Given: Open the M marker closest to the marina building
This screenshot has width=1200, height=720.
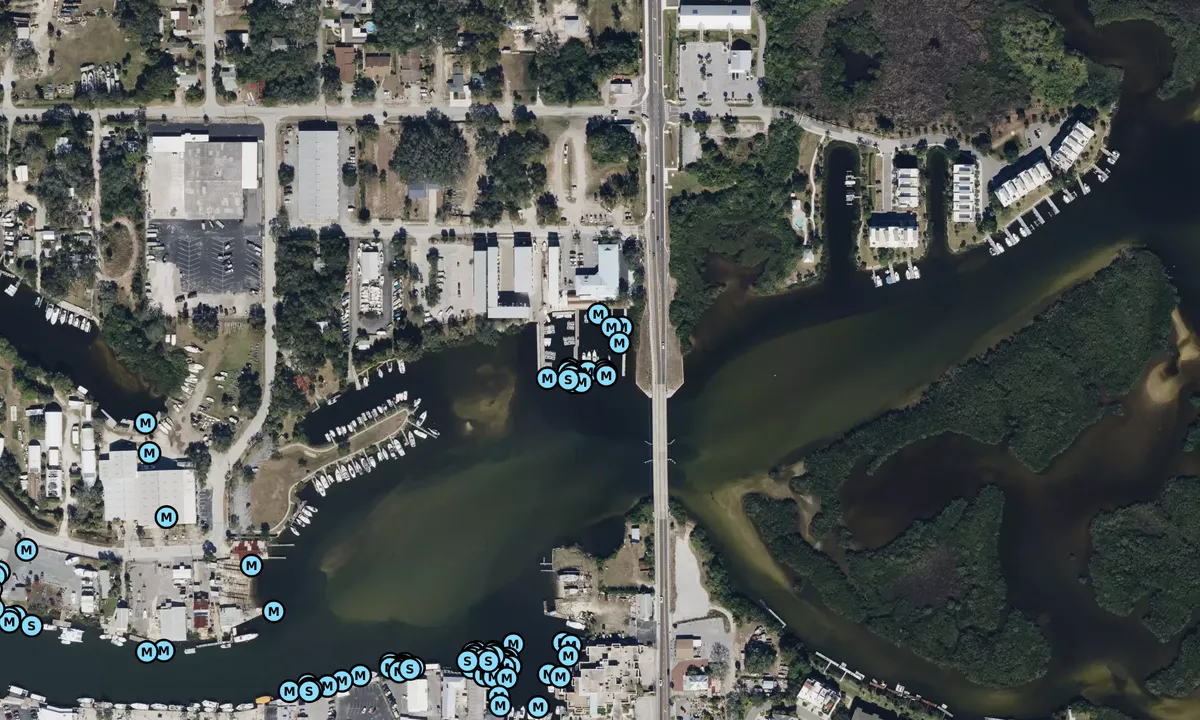Looking at the screenshot, I should (597, 314).
